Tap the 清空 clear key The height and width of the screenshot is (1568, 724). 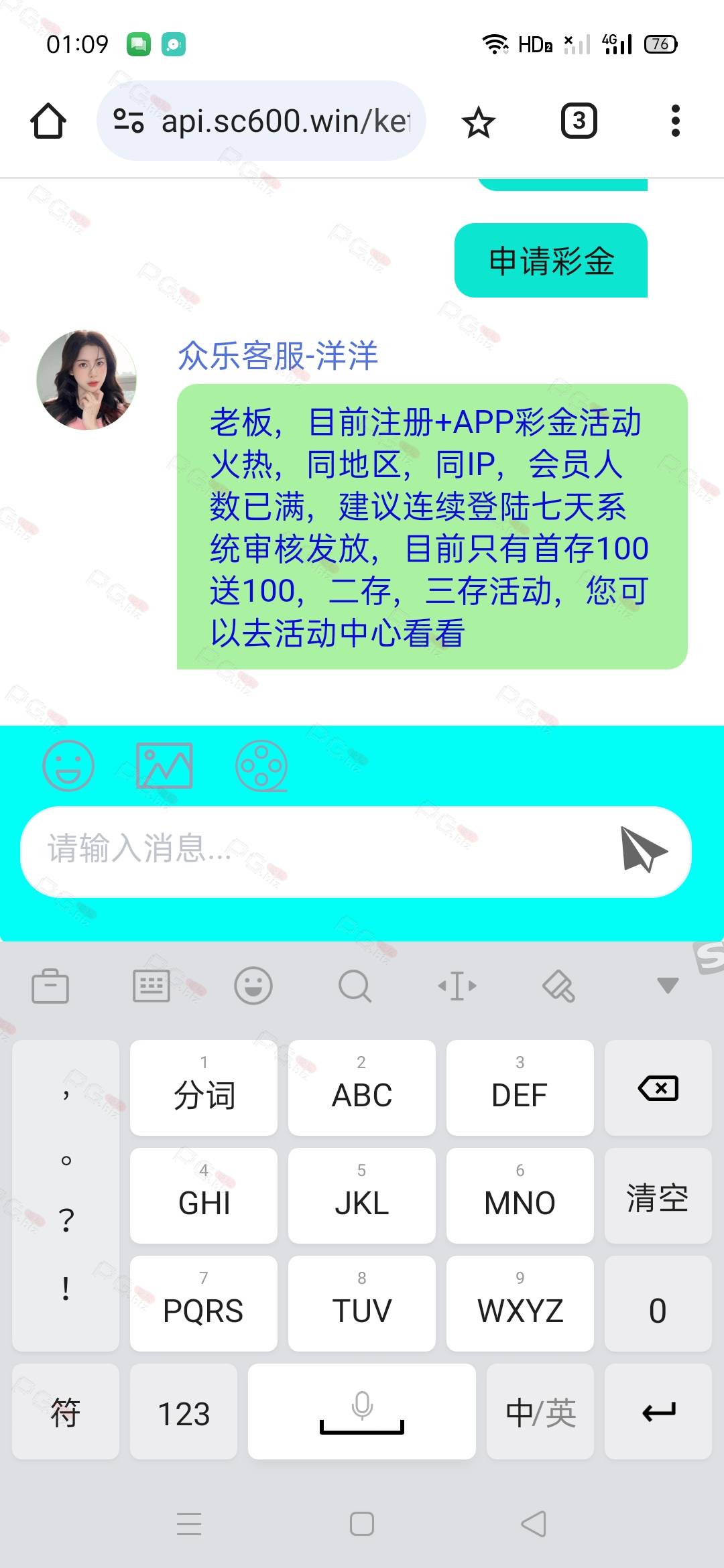[x=658, y=1196]
